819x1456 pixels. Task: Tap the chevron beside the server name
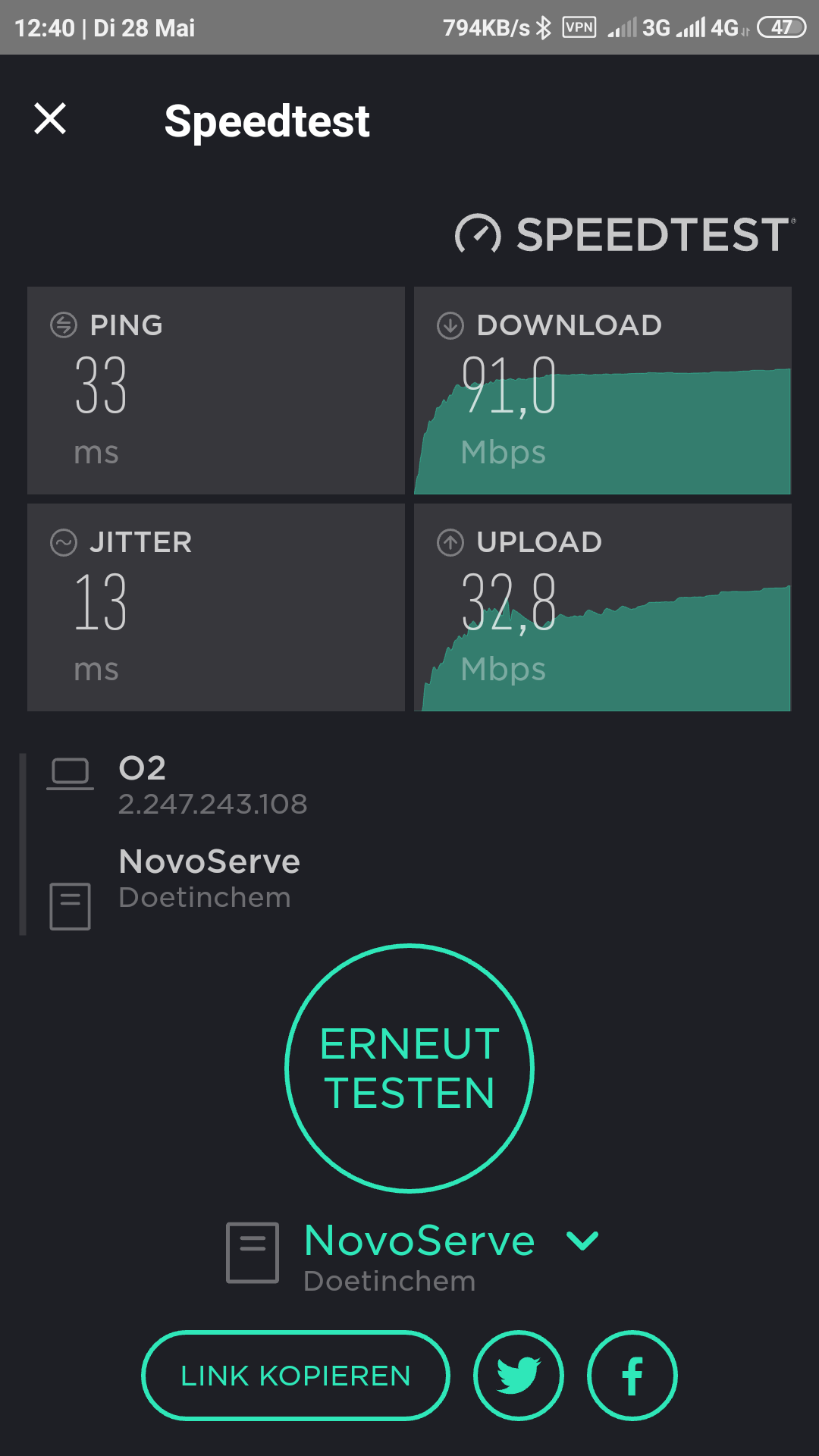click(581, 1241)
